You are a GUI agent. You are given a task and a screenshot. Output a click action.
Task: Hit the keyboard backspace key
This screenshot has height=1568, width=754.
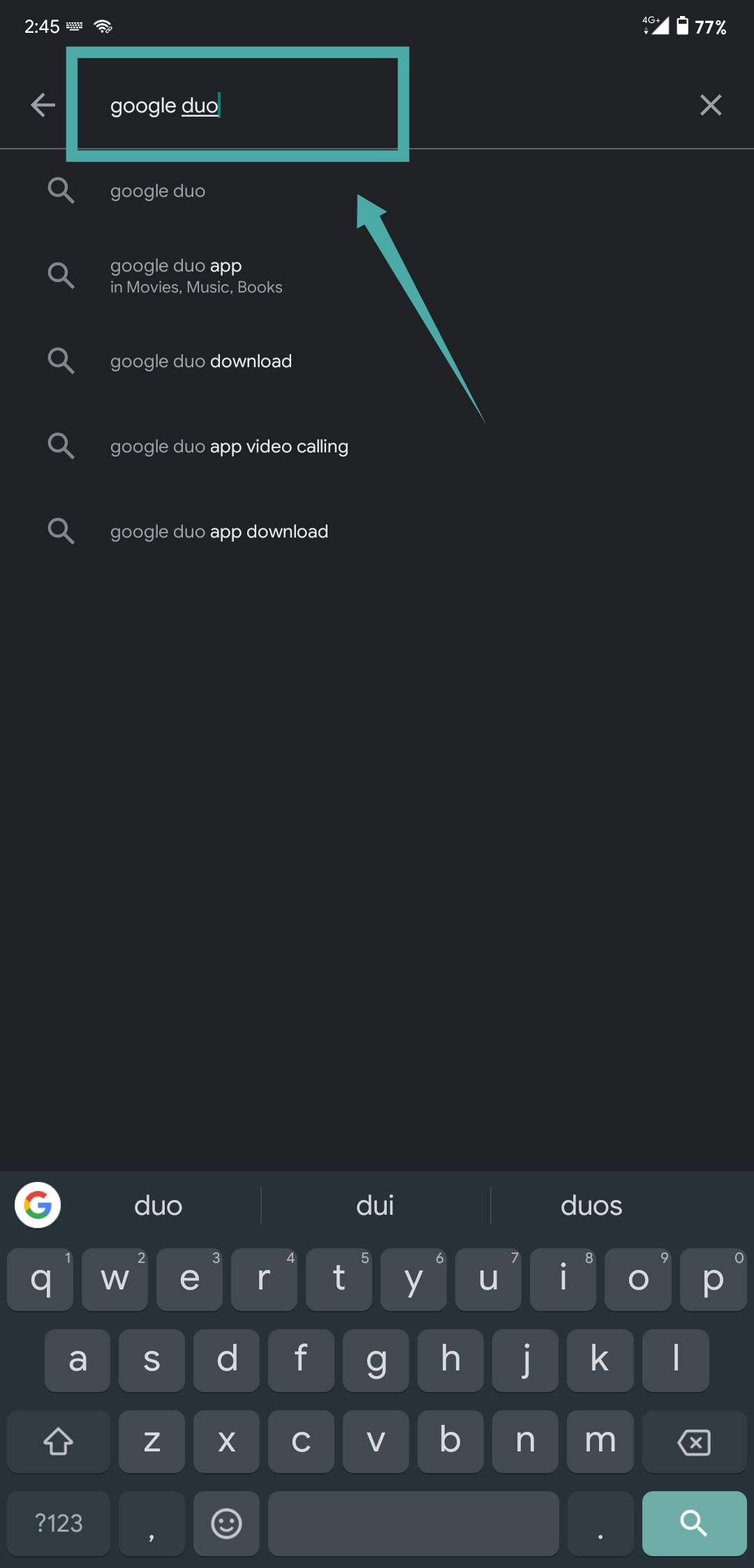pyautogui.click(x=693, y=1442)
